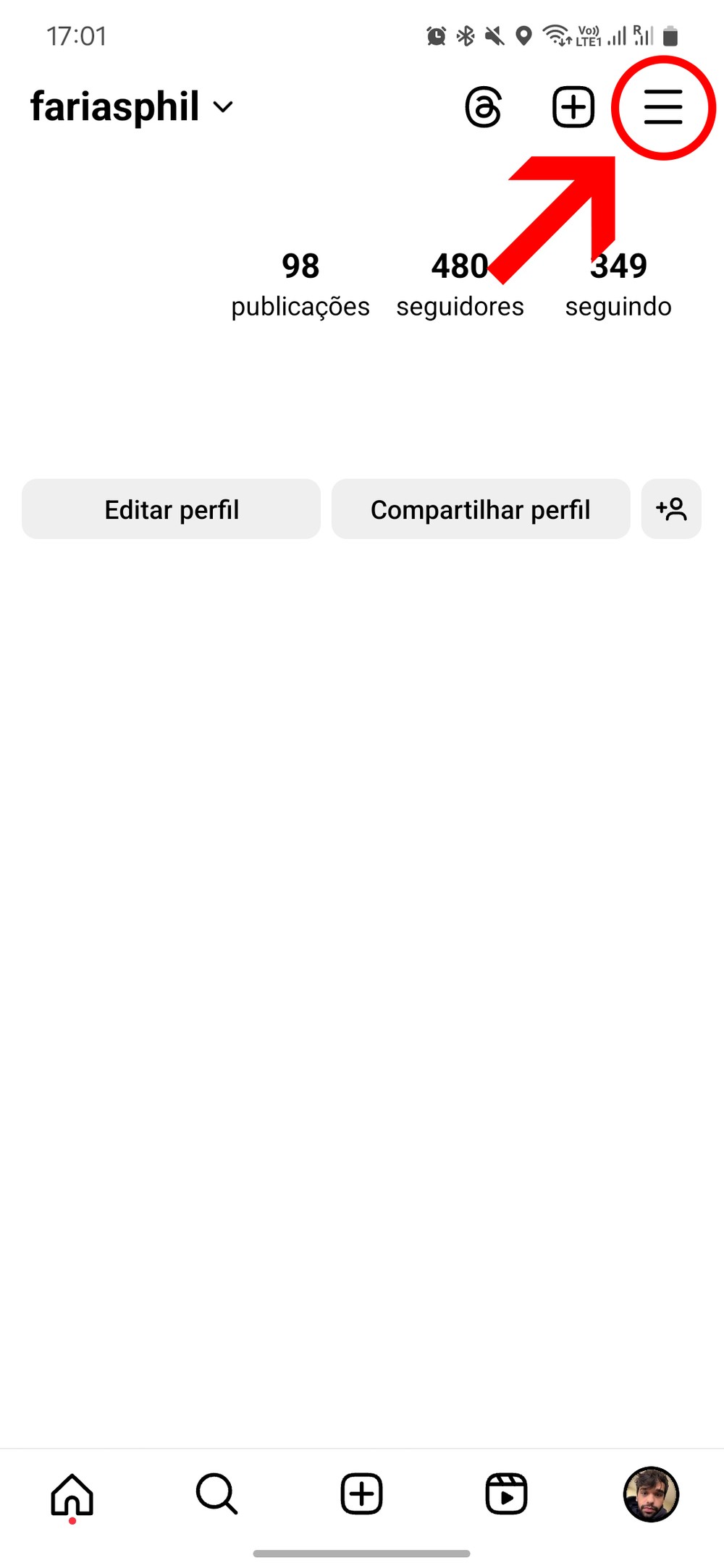View the 349 seguindo list

coord(618,285)
